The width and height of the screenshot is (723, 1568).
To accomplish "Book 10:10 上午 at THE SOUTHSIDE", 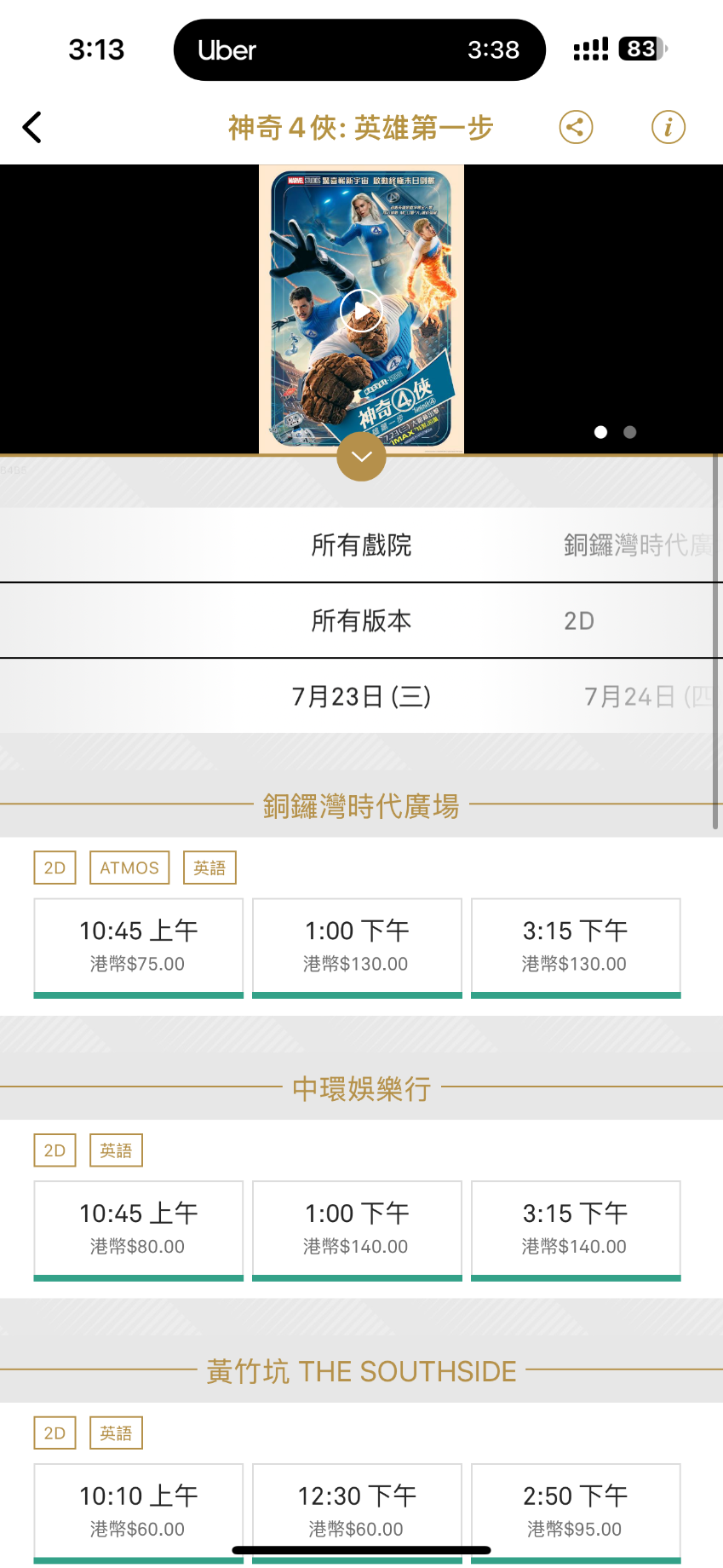I will [x=139, y=1510].
